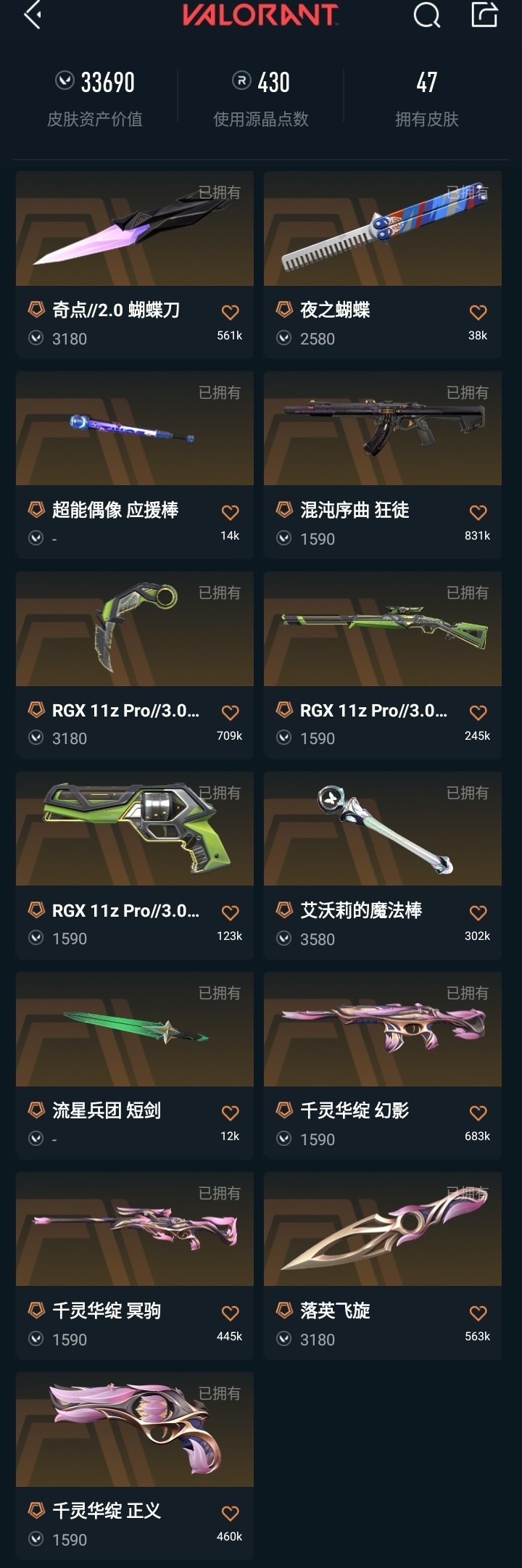
Task: Heart the 千灵华绽 正义 skin
Action: (x=230, y=1514)
